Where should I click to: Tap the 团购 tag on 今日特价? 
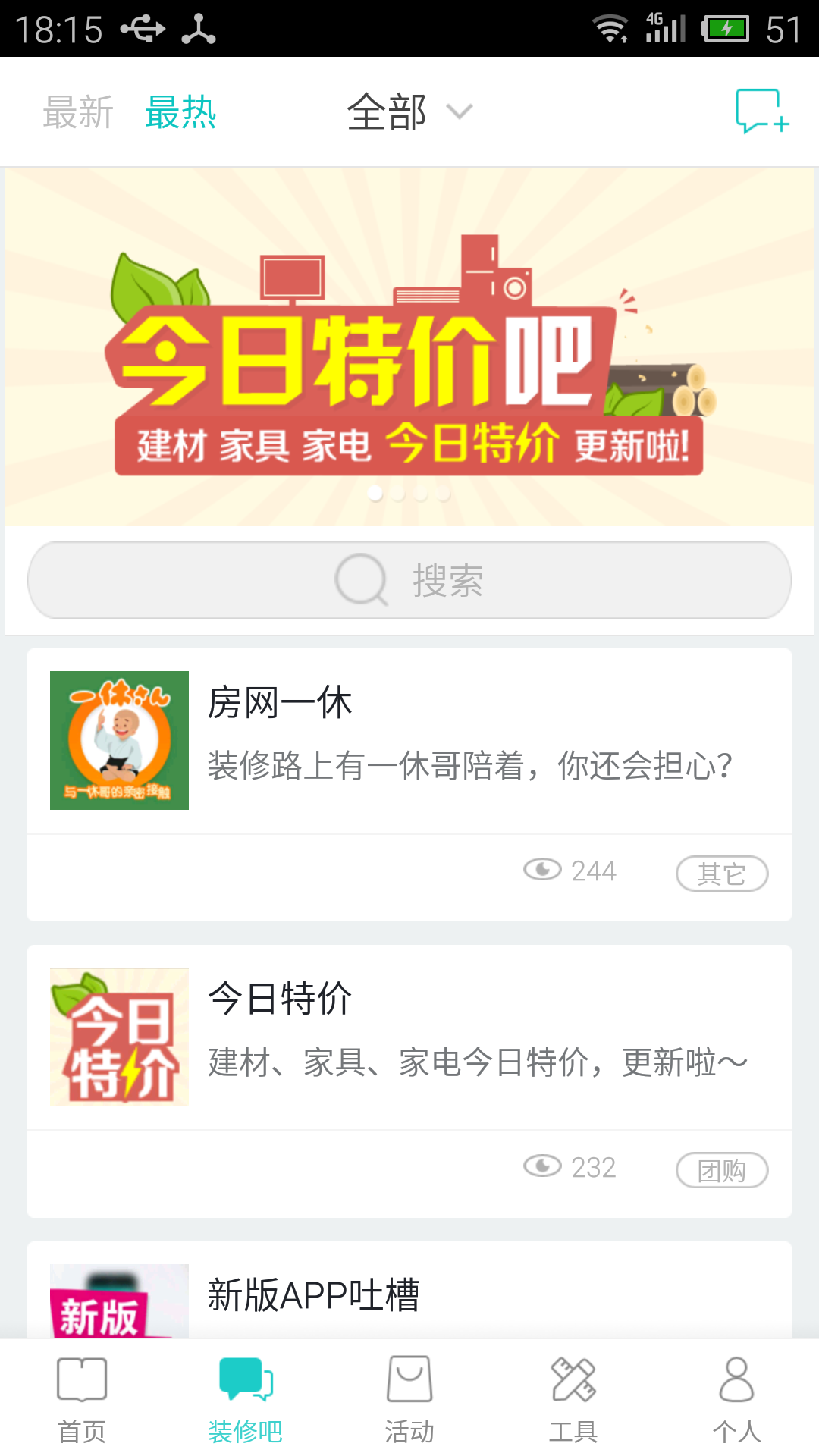[722, 1169]
